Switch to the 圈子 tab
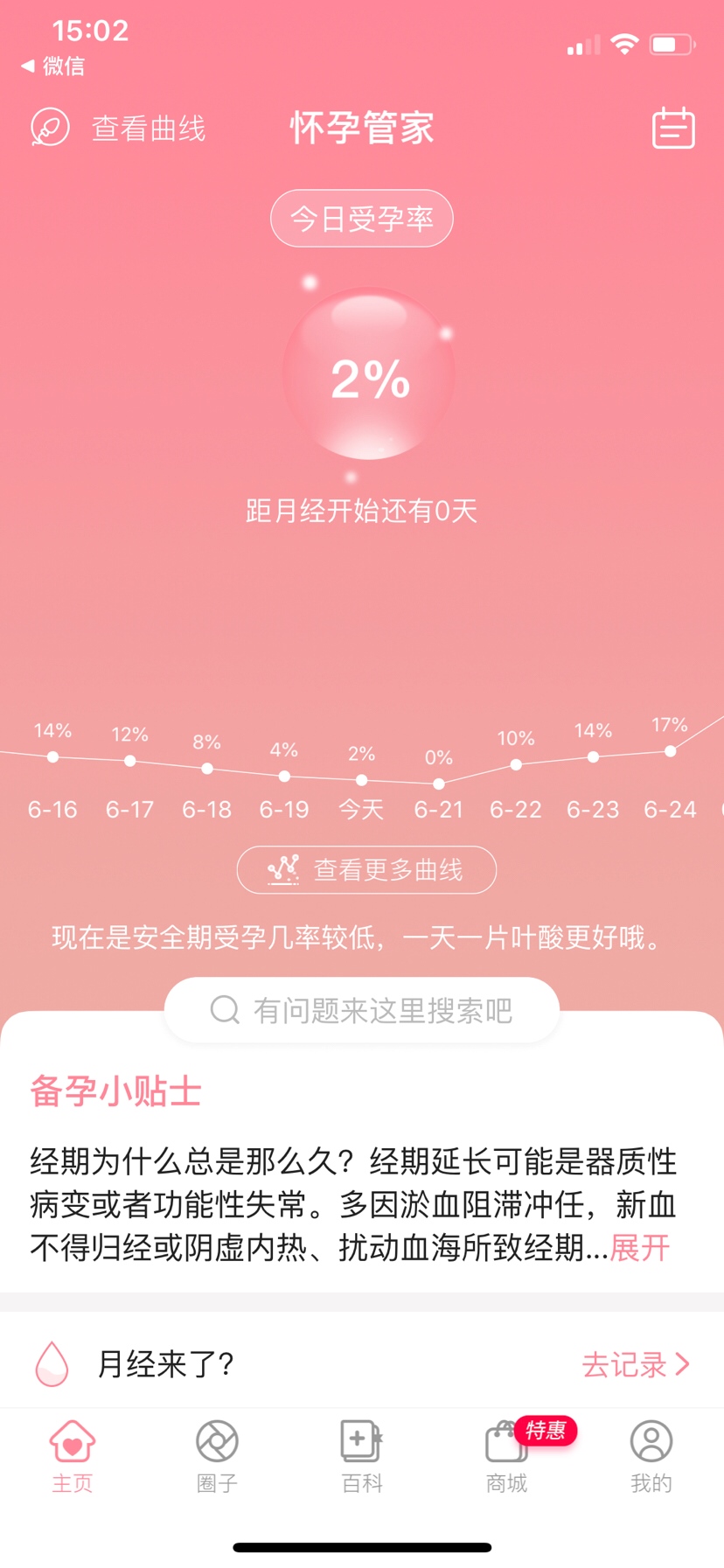The height and width of the screenshot is (1568, 724). click(217, 1455)
